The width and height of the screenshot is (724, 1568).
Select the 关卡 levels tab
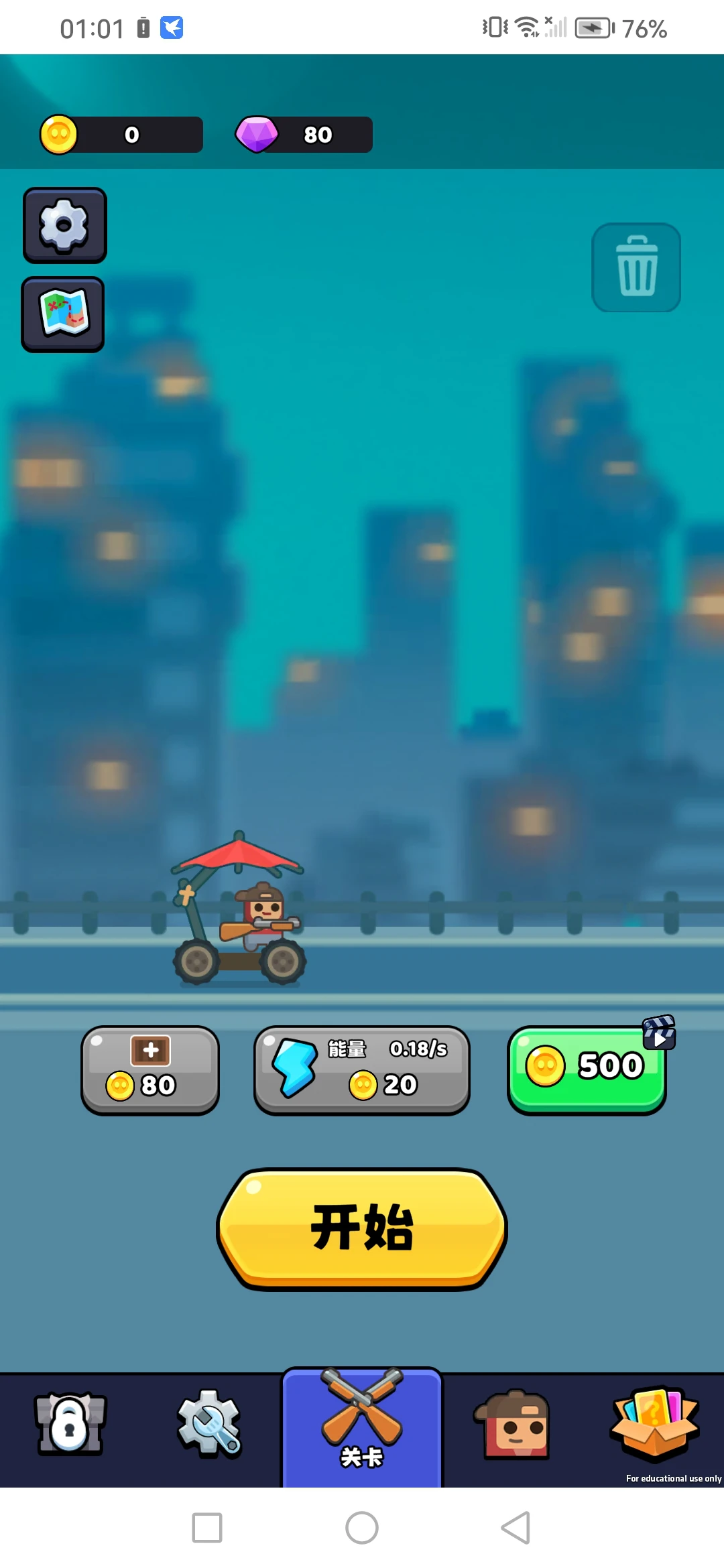click(362, 1427)
